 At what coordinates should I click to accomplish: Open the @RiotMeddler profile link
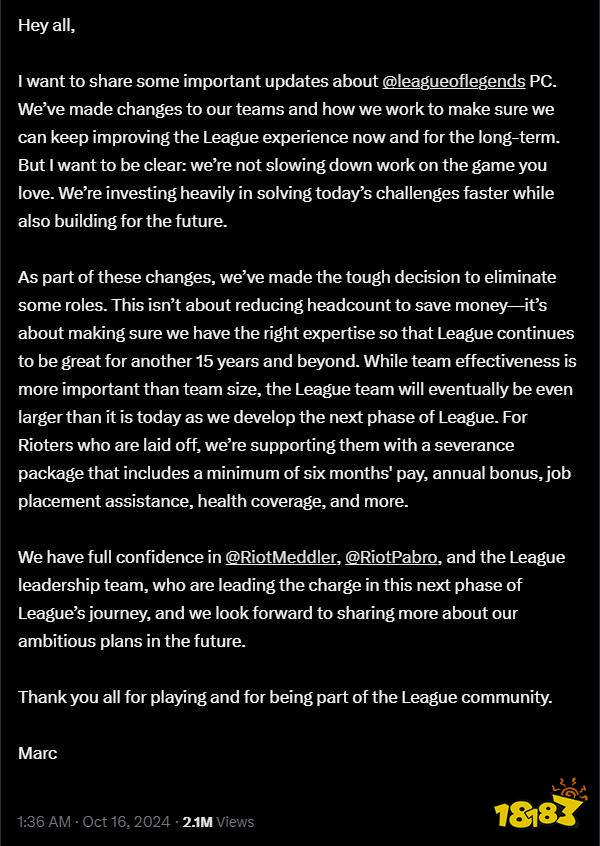click(281, 557)
